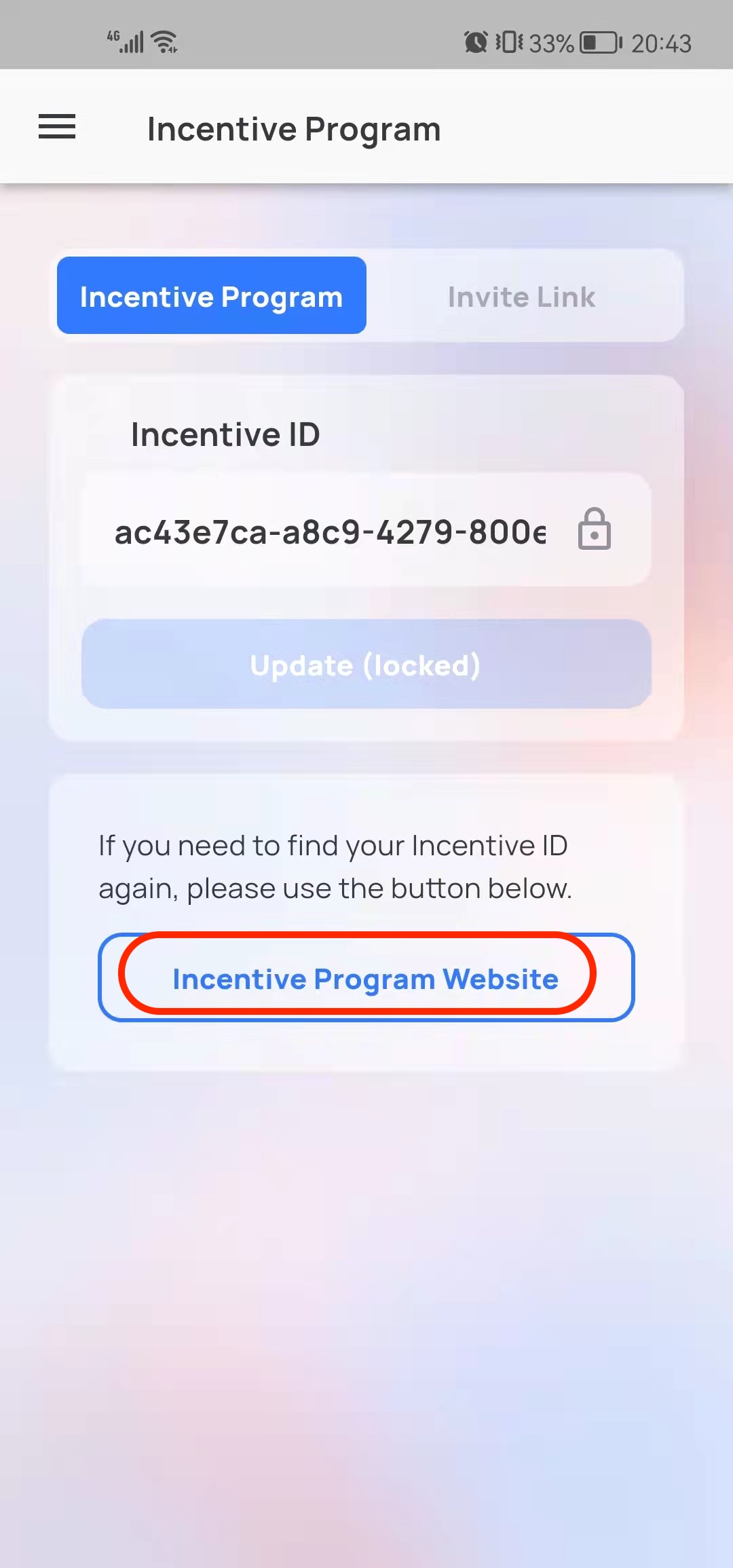
Task: Tap the Update (locked) button
Action: [x=366, y=665]
